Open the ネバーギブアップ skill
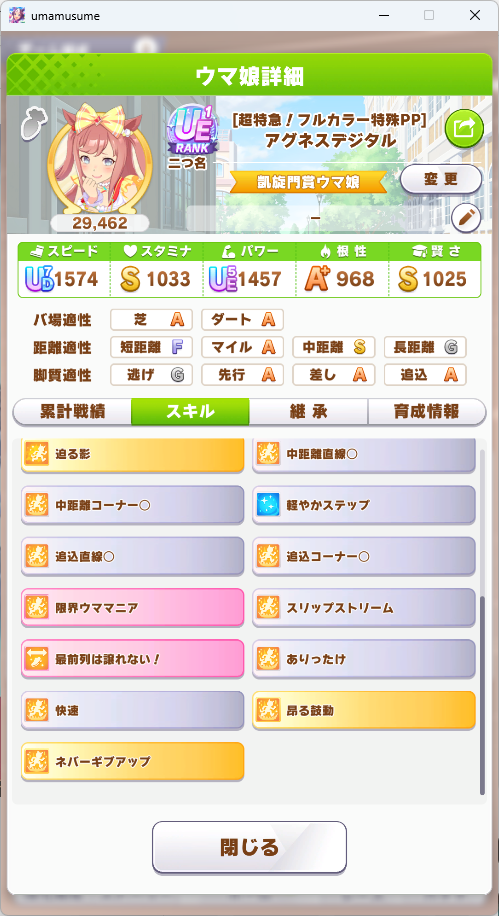The image size is (499, 916). pos(133,762)
